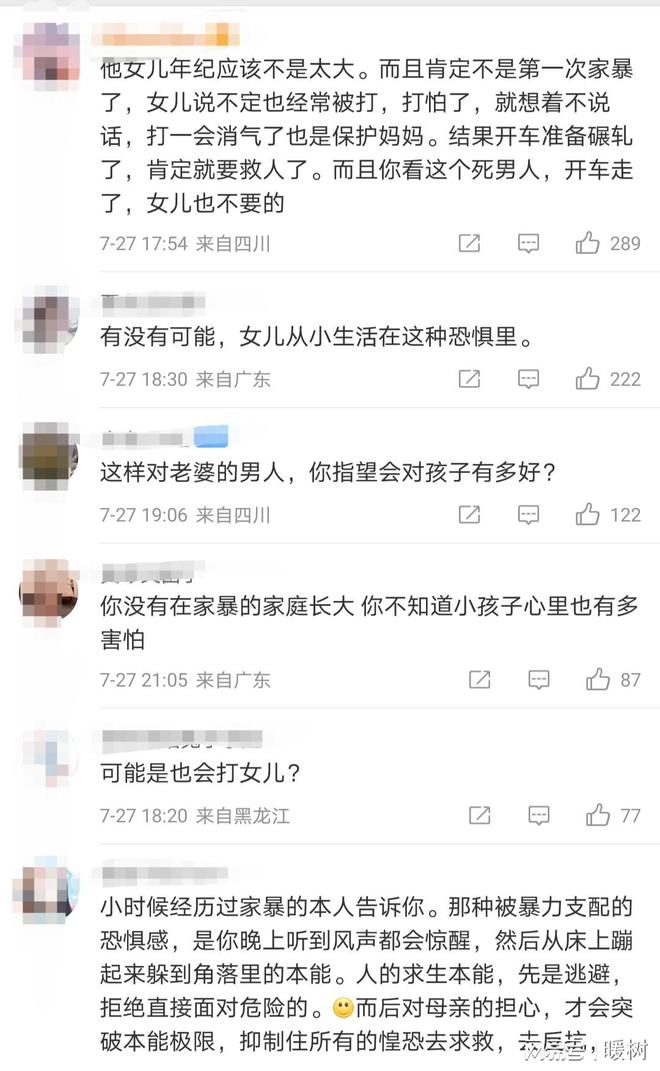The width and height of the screenshot is (660, 1071).
Task: Like the 7-27 17:54 comment from 四川
Action: pyautogui.click(x=588, y=243)
